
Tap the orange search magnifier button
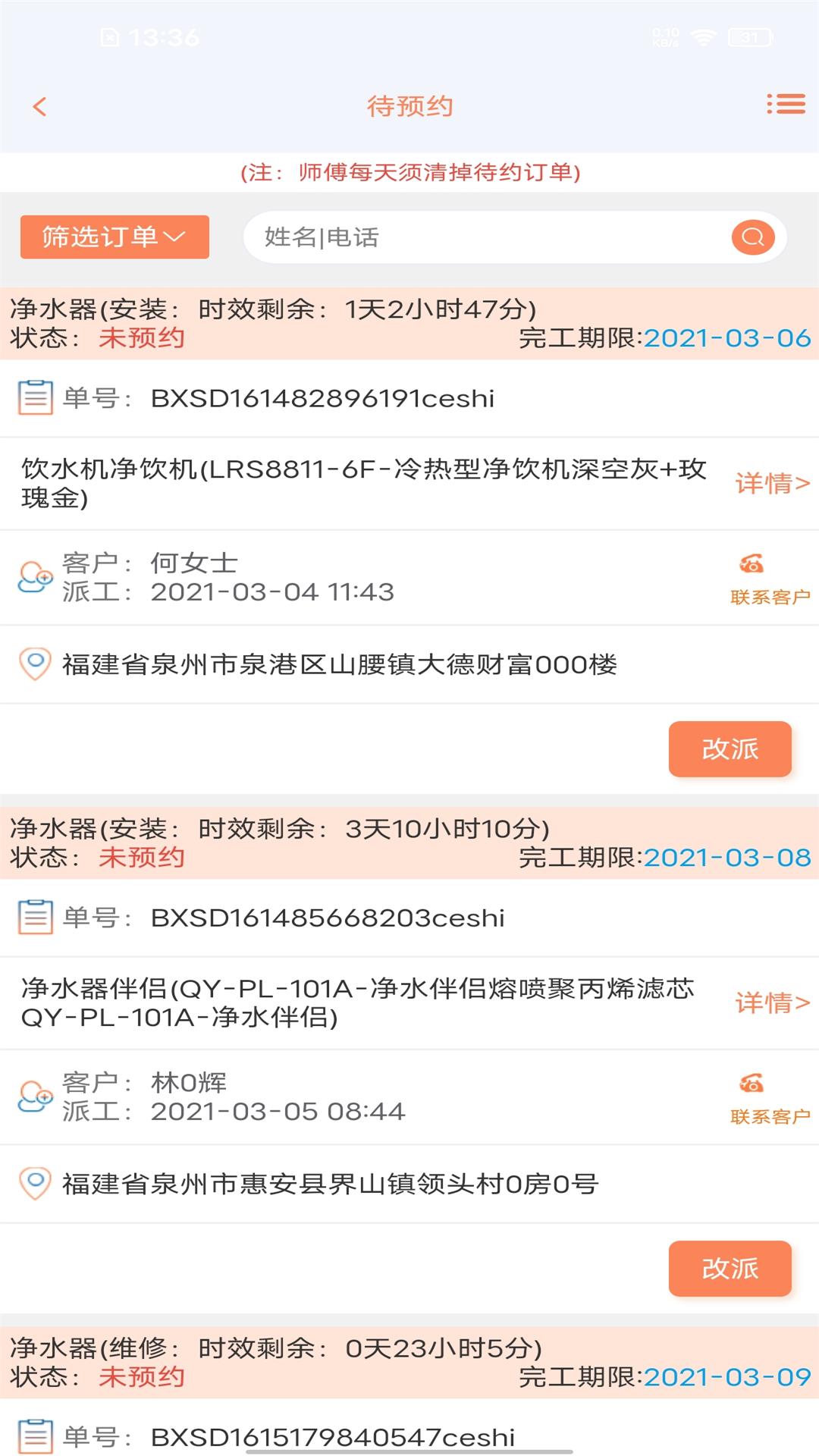(752, 237)
